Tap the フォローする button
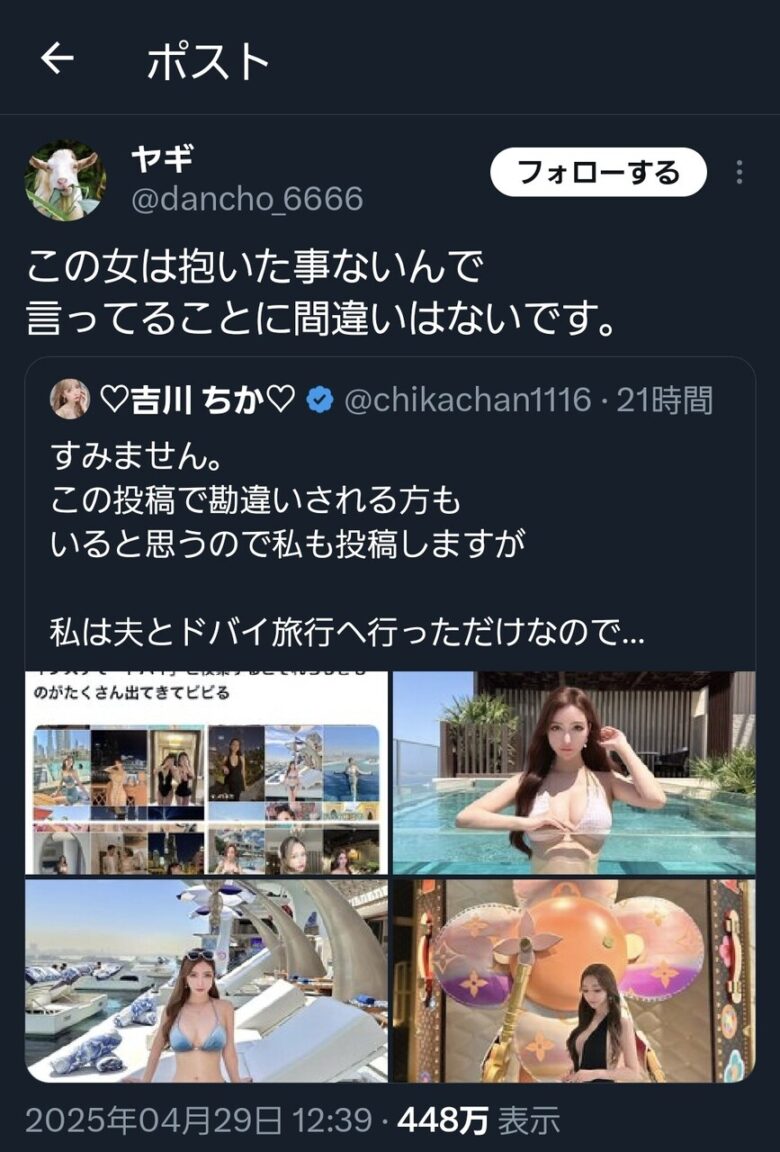The image size is (780, 1152). [598, 173]
